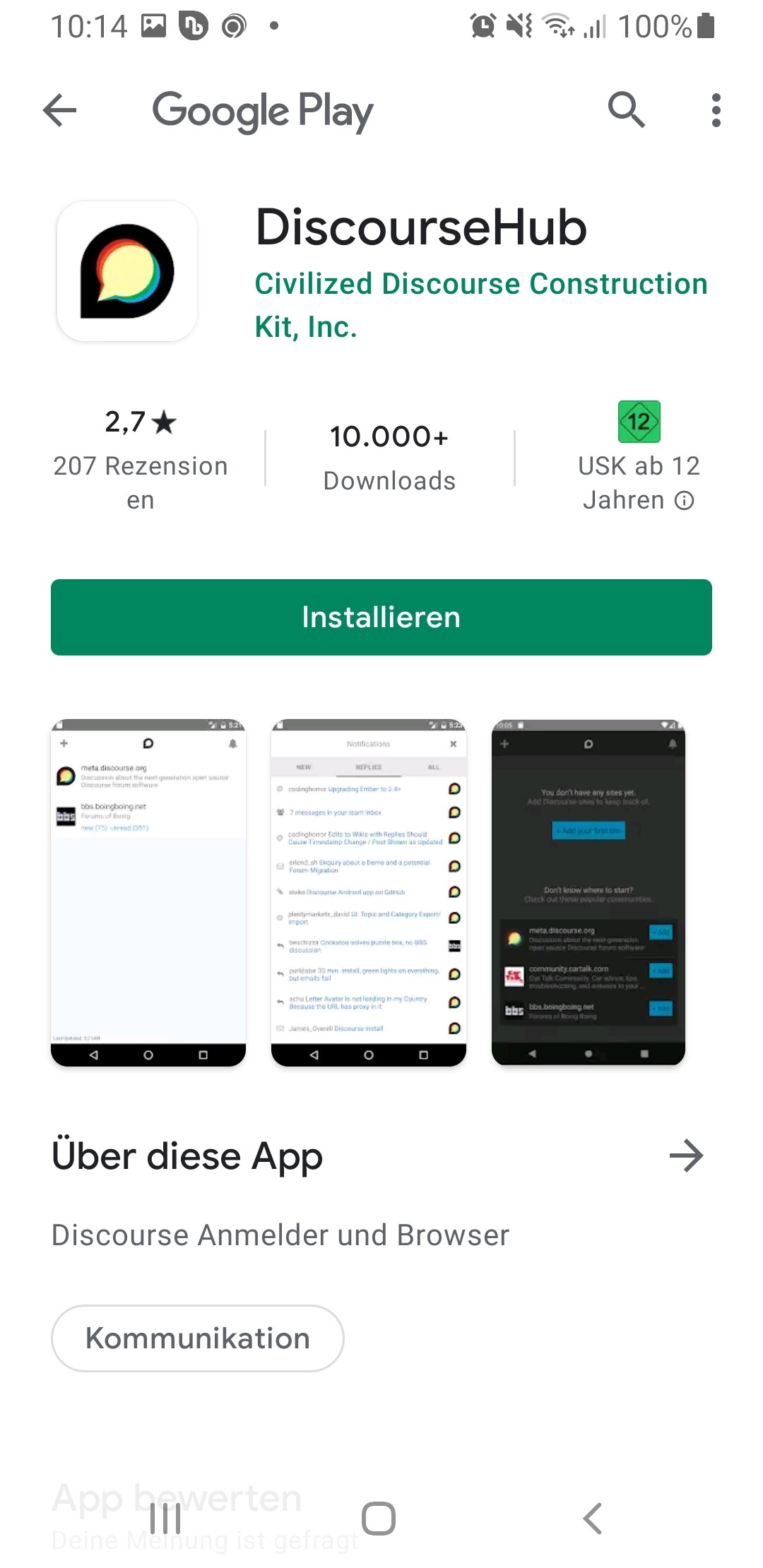
Task: Open the Notifications screenshot preview
Action: tap(368, 892)
